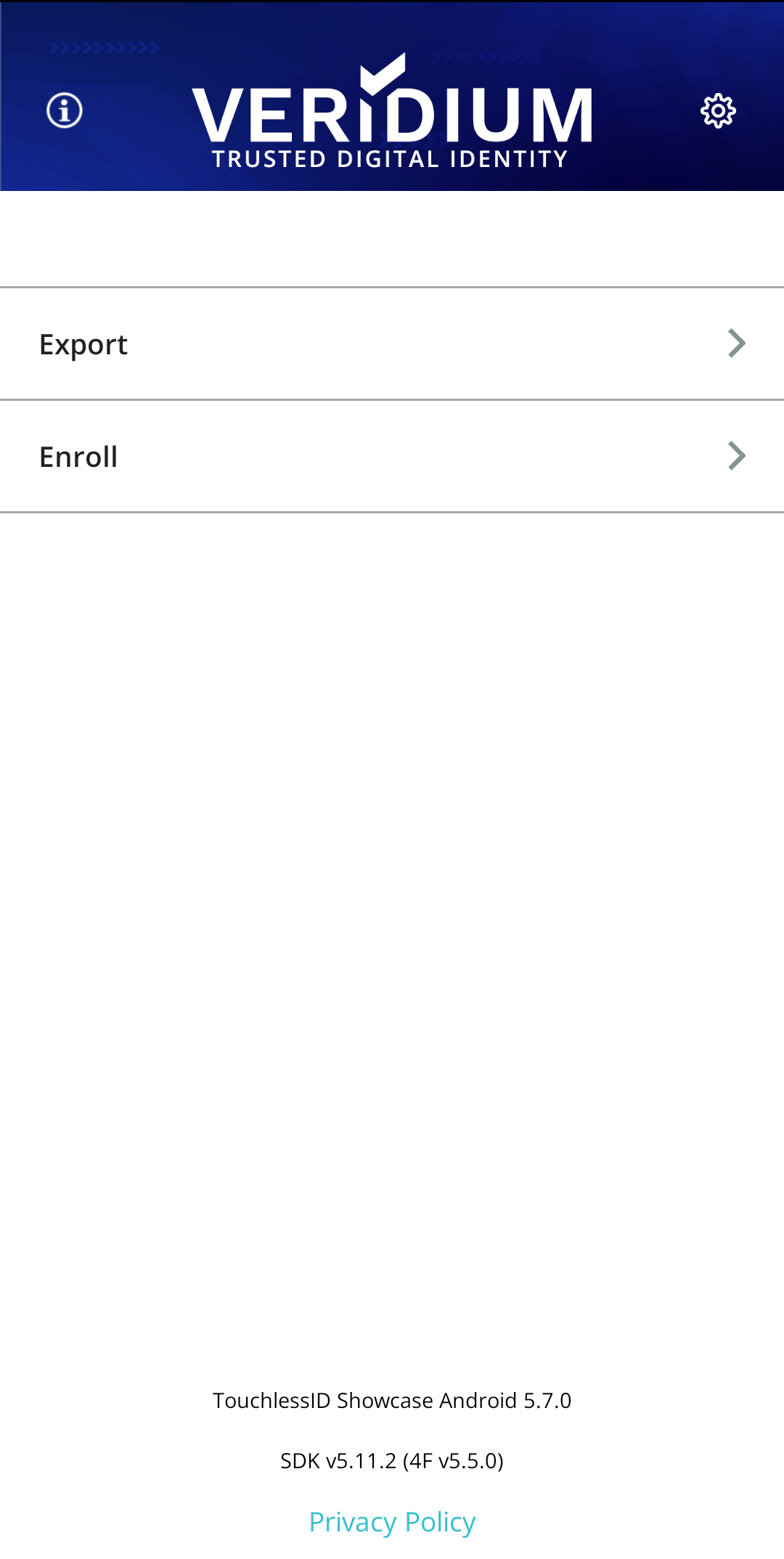Click the arrow next to Export

click(736, 343)
